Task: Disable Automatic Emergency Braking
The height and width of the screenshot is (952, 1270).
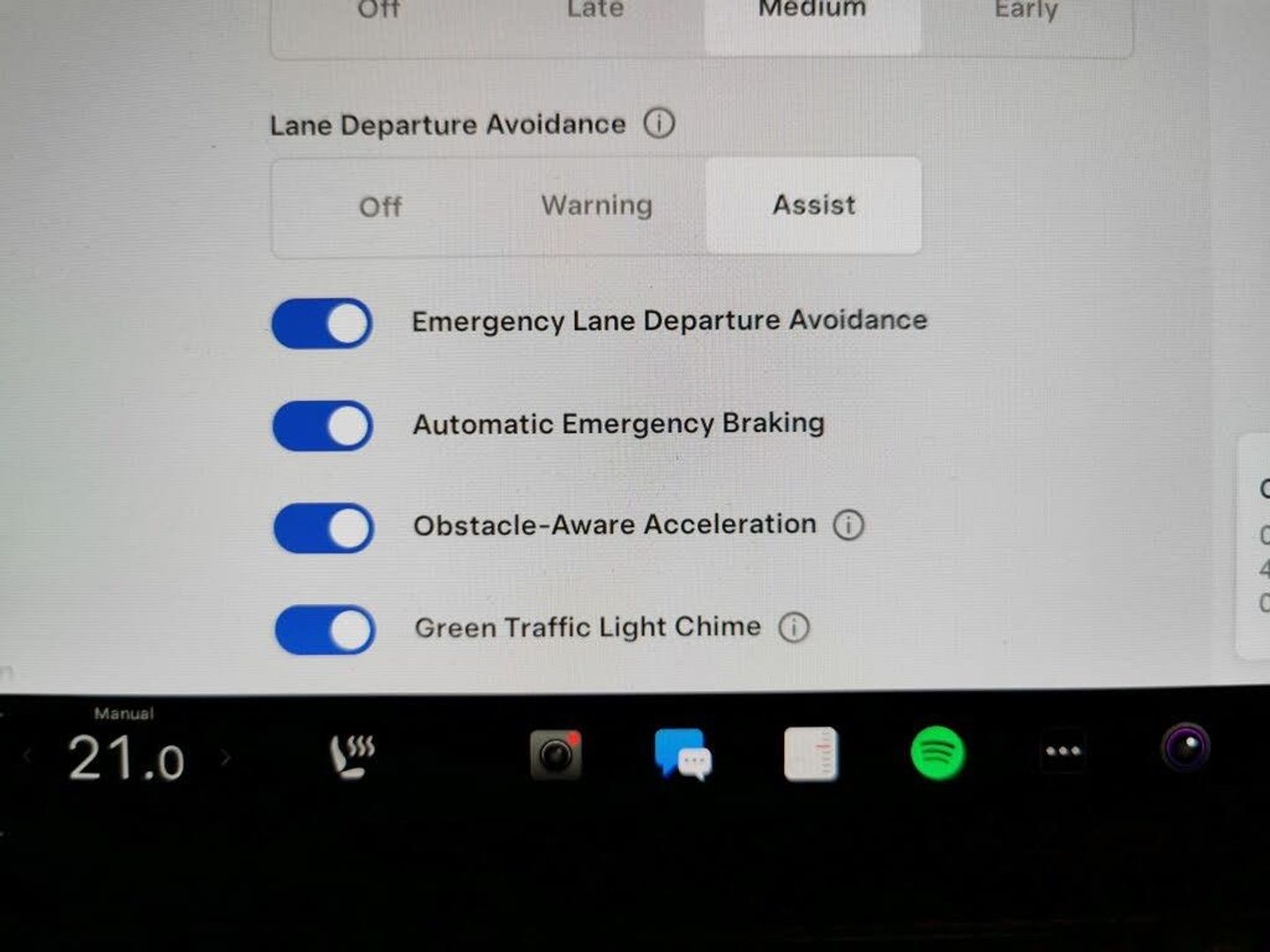Action: click(323, 426)
